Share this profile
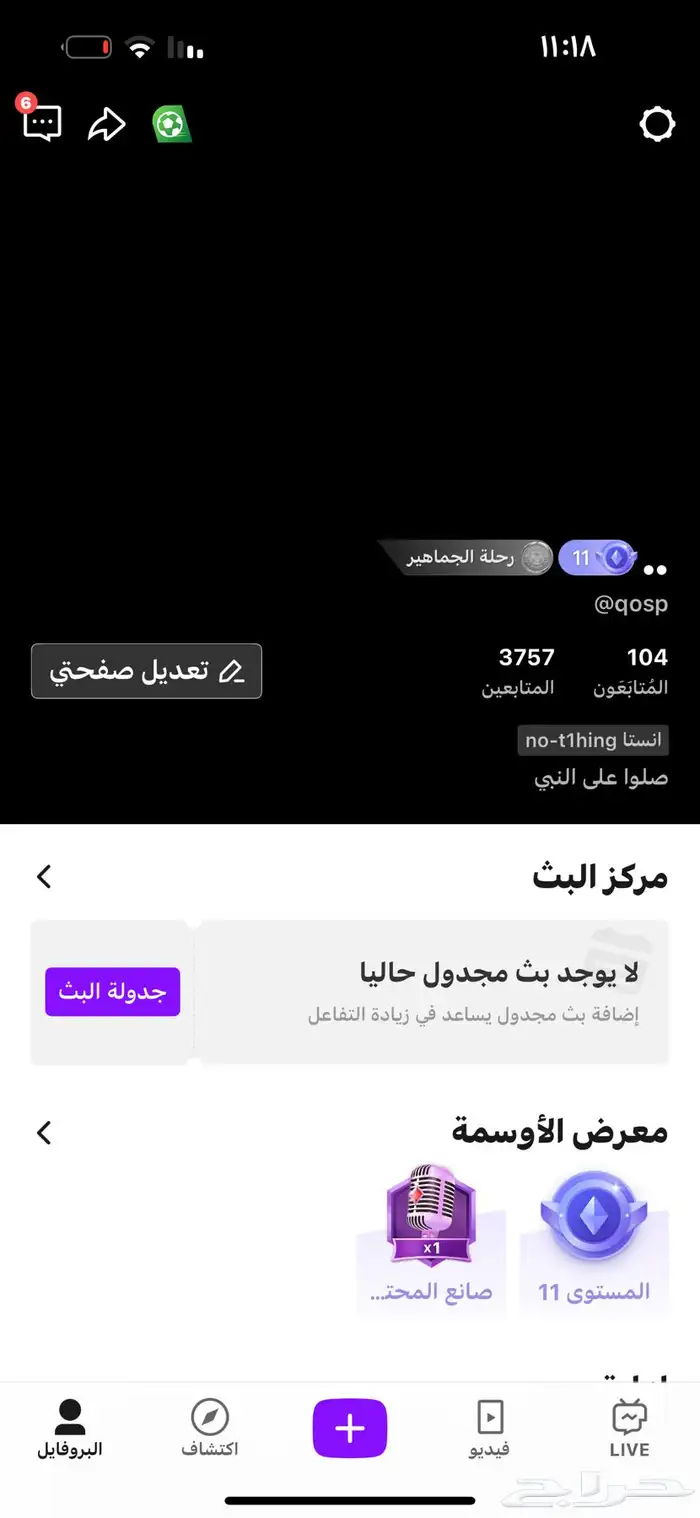The image size is (700, 1518). [106, 124]
